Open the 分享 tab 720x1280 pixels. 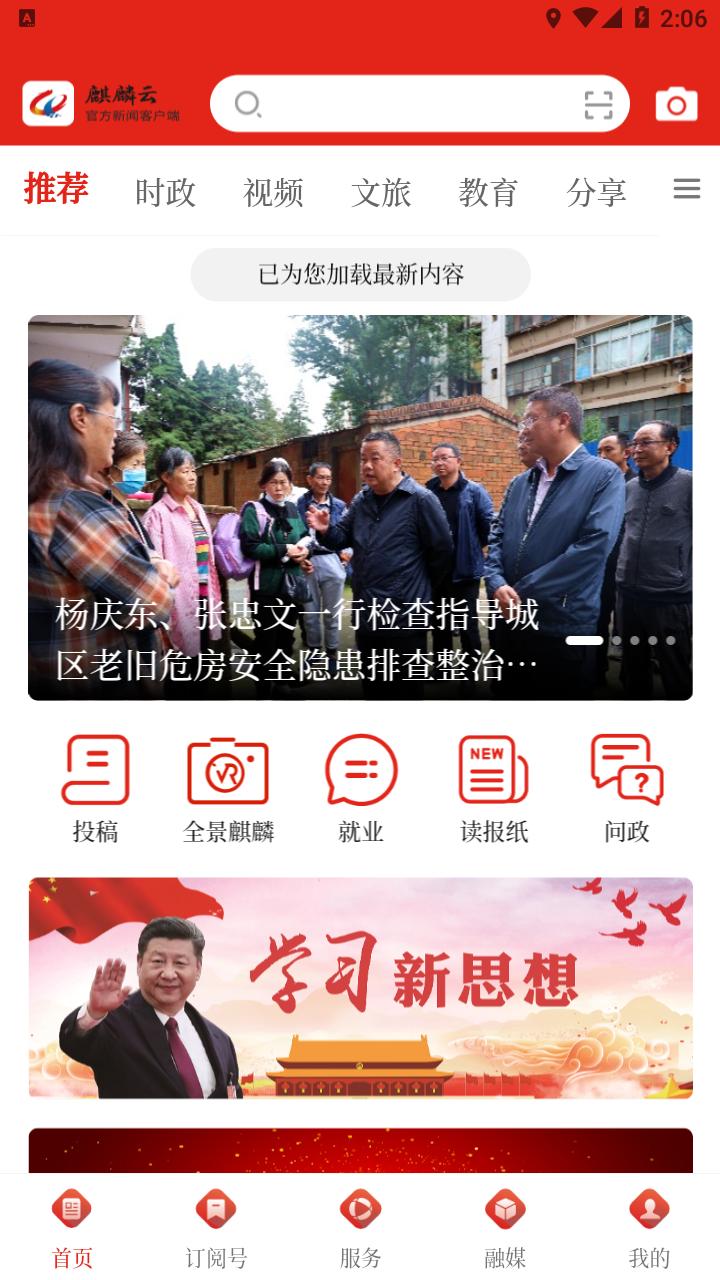(596, 192)
